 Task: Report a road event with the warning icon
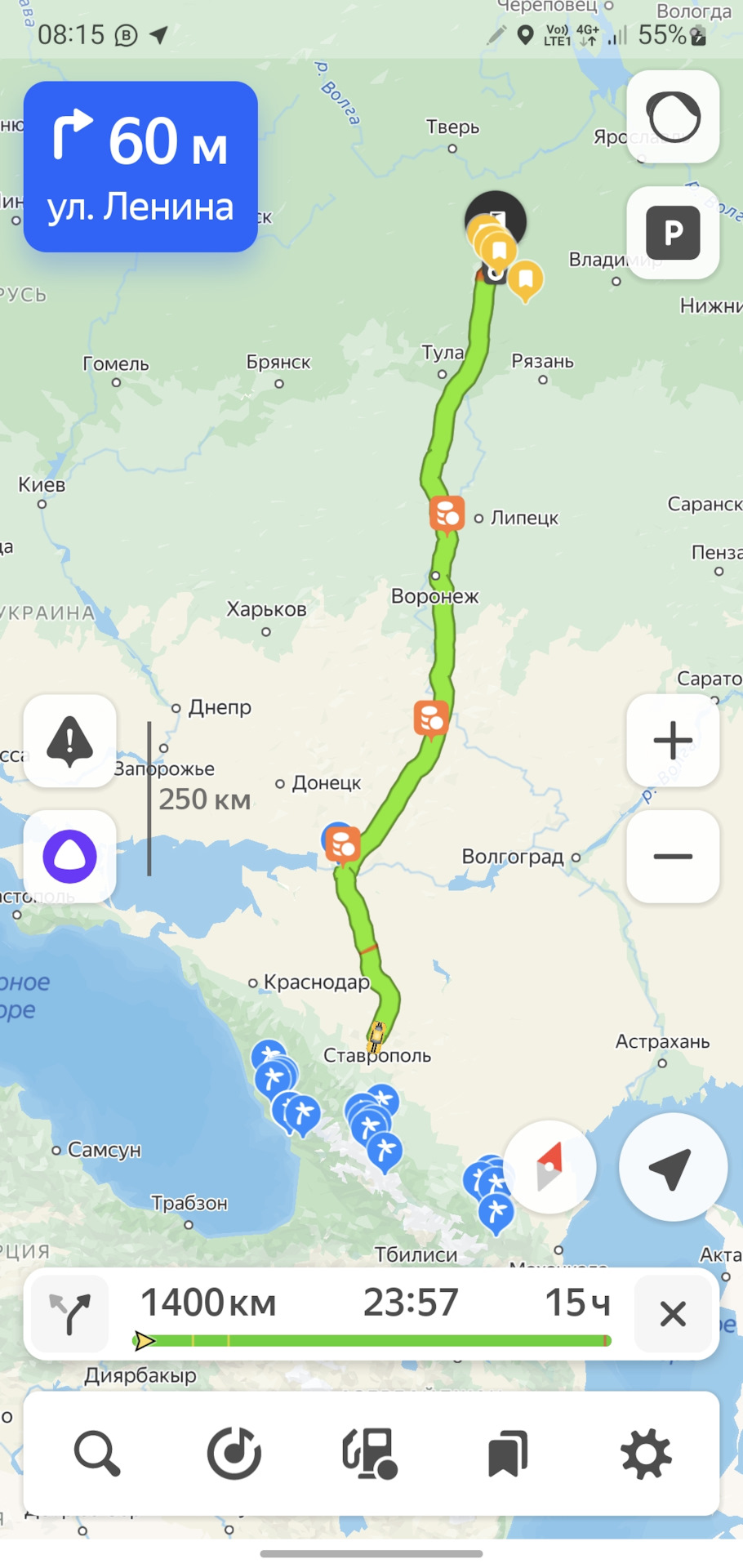[x=70, y=742]
